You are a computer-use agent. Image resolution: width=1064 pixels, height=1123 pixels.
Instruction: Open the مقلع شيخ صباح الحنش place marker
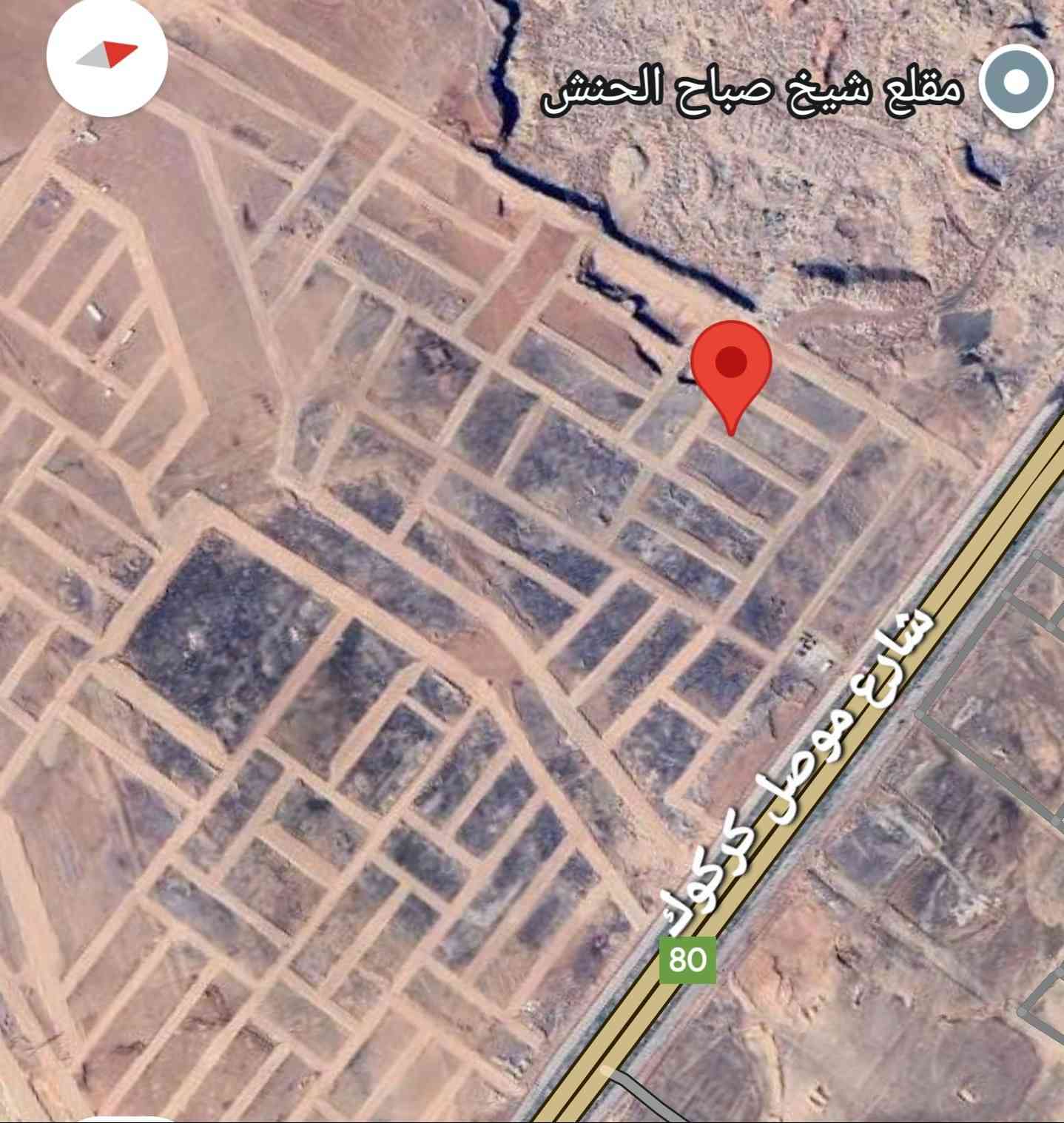coord(1016,83)
